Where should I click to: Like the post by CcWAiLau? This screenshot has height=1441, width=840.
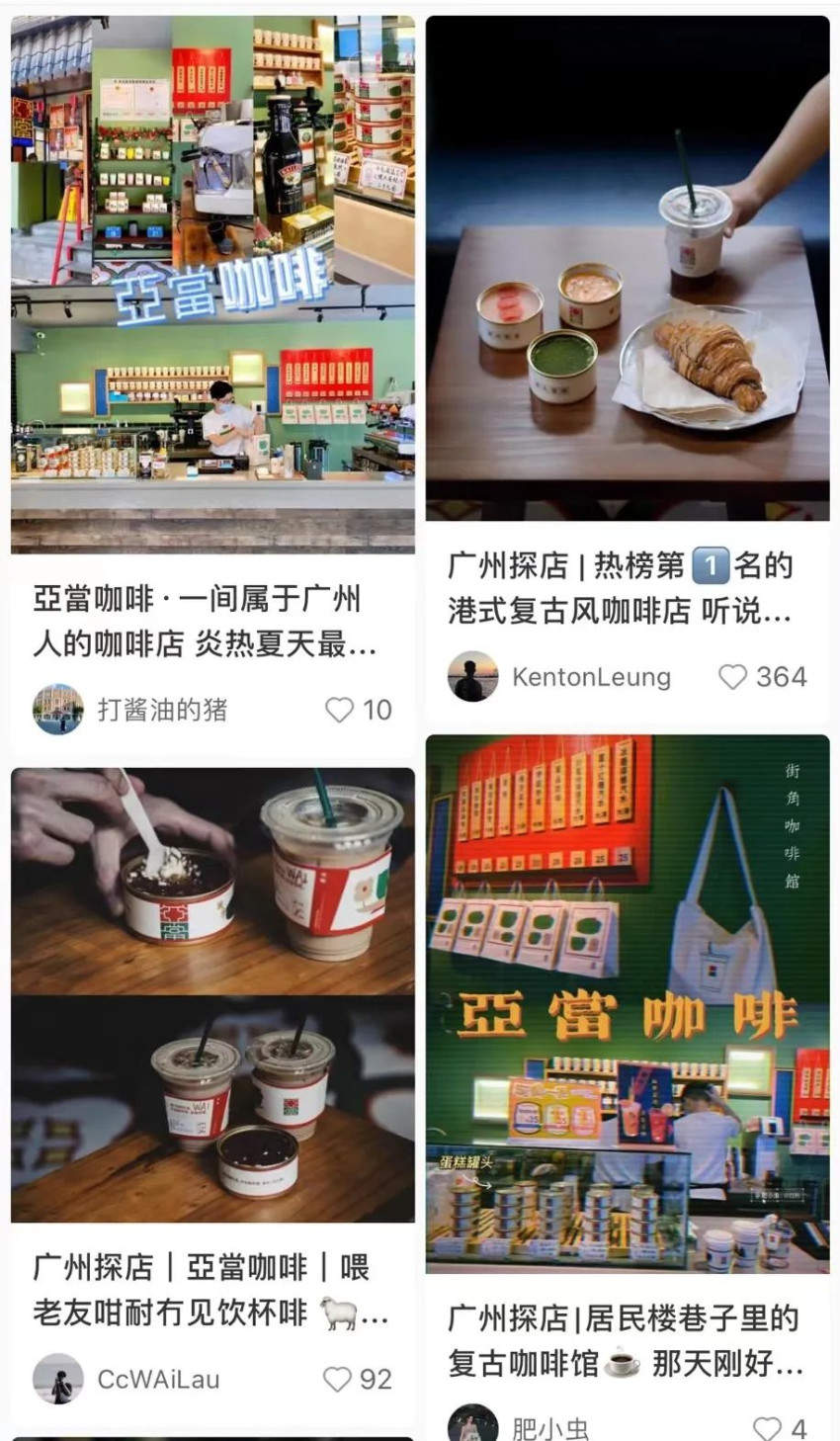[x=338, y=1379]
